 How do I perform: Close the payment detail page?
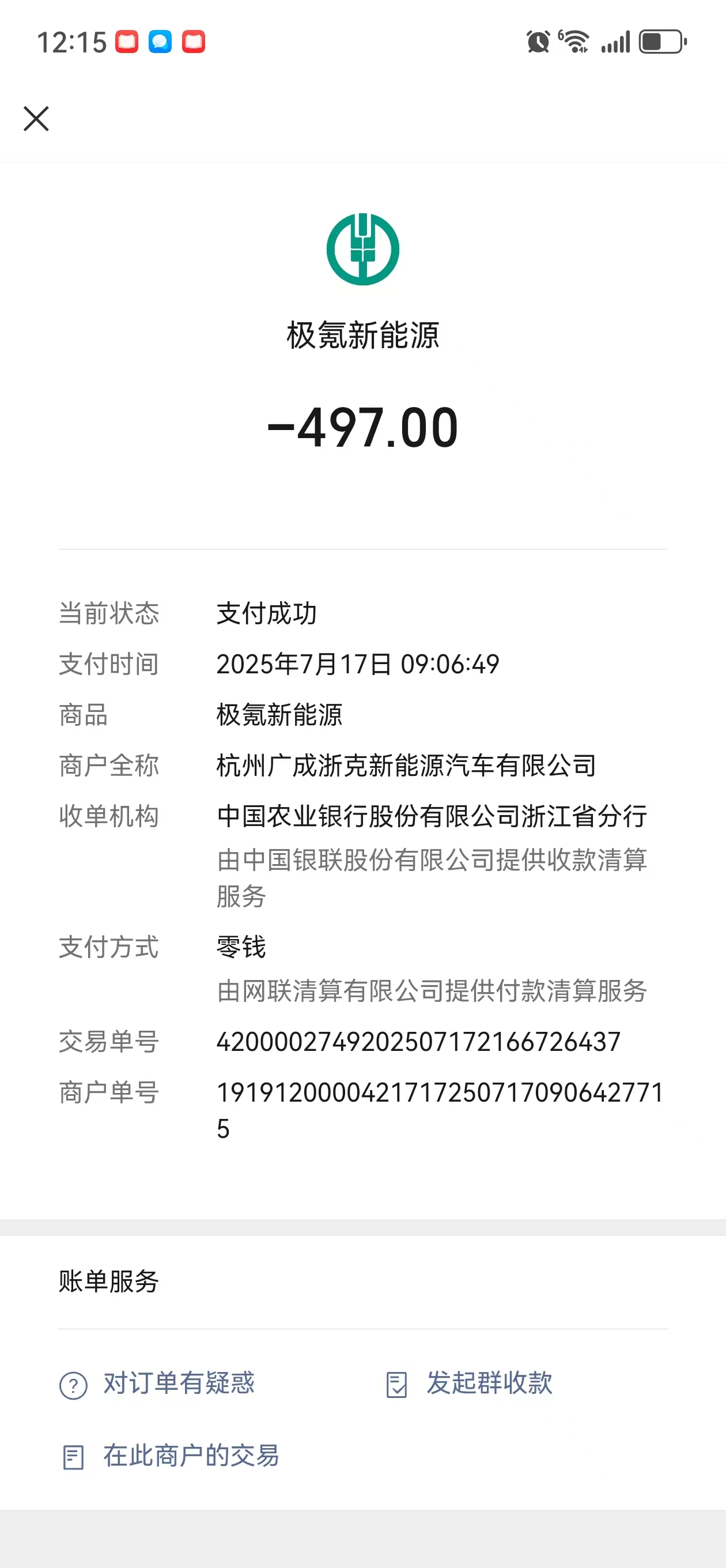click(36, 119)
